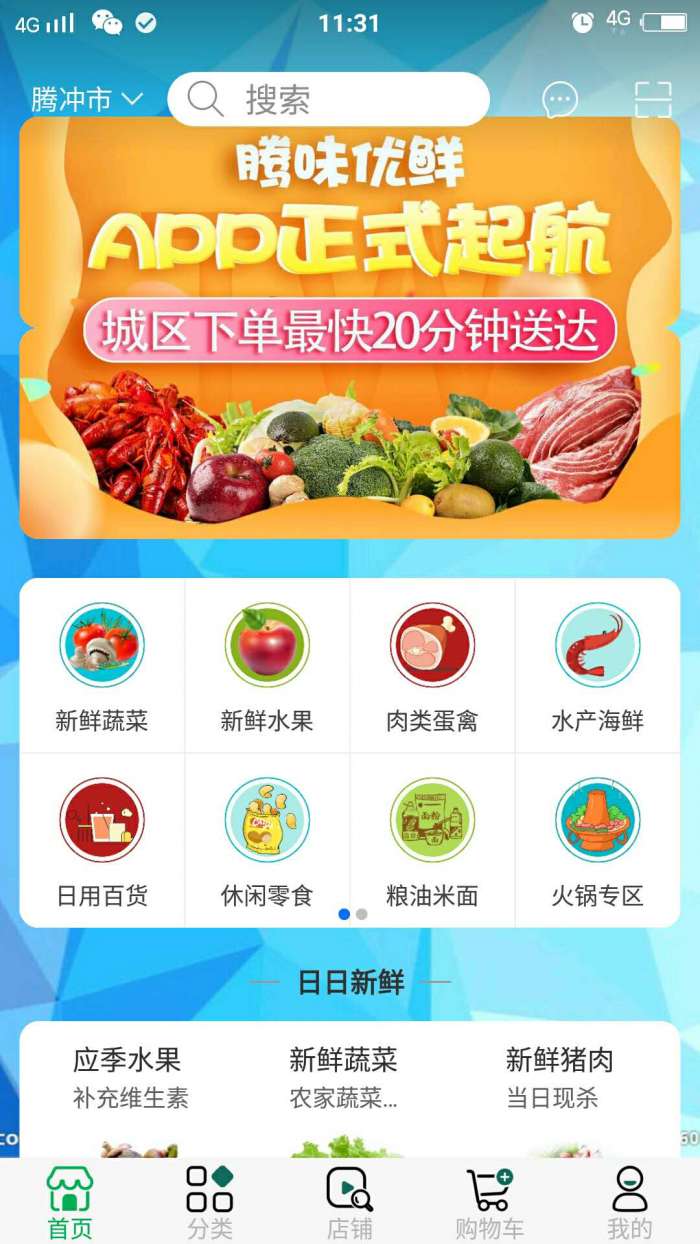Tap the 搜索 search box

[x=328, y=99]
